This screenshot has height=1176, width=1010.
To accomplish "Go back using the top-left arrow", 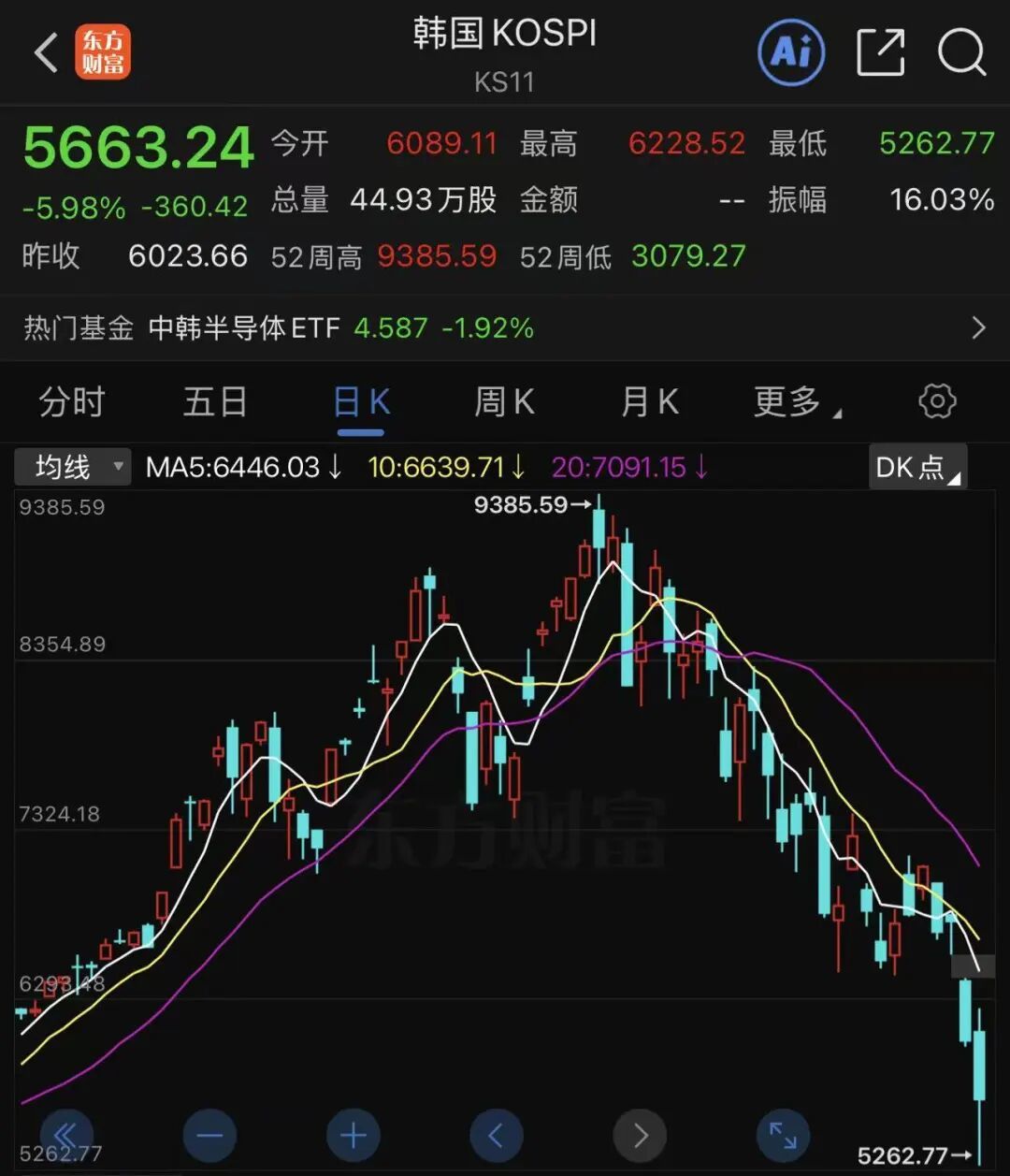I will [x=46, y=52].
